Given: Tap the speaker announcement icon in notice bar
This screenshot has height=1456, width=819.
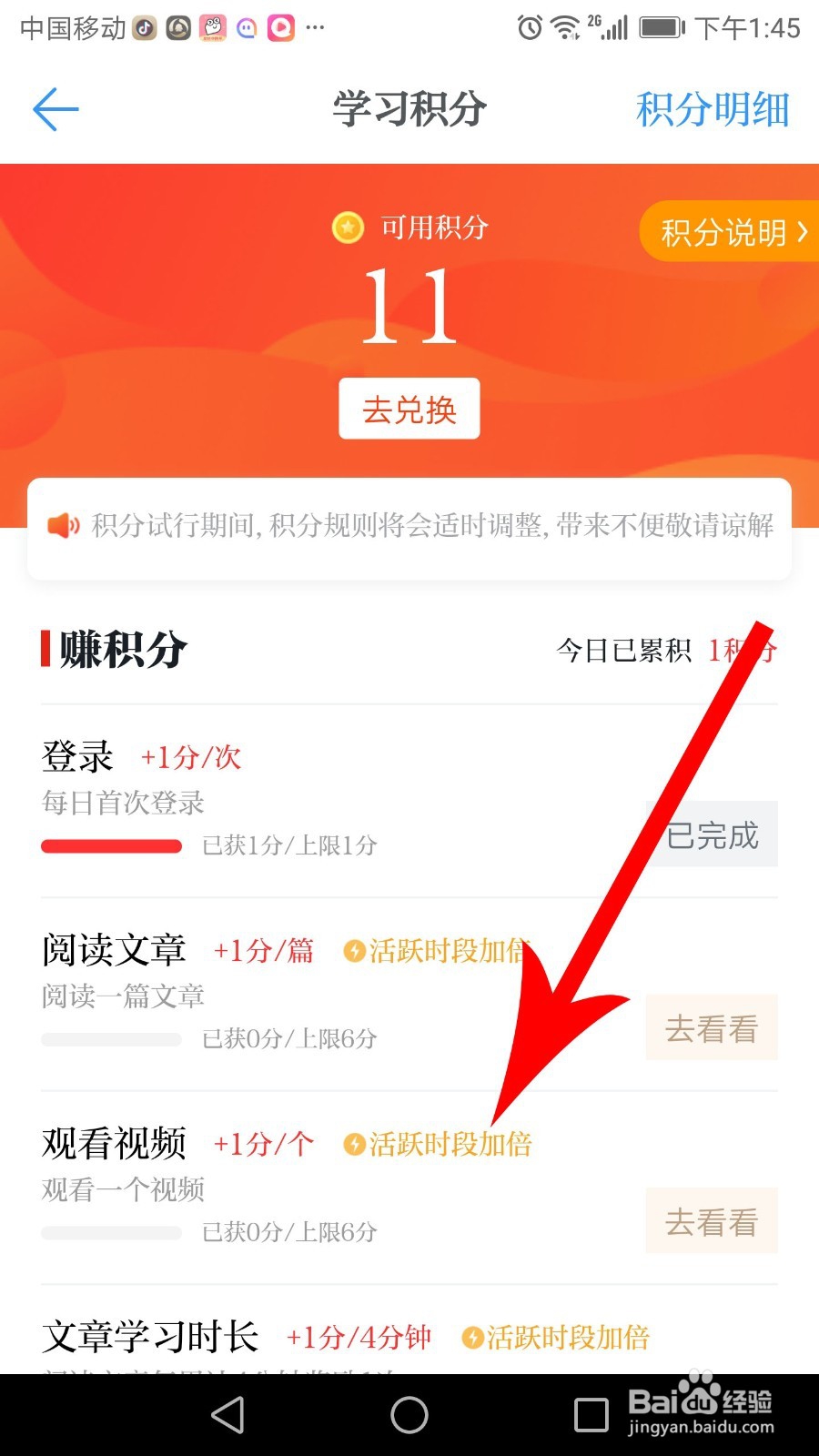Looking at the screenshot, I should [x=63, y=526].
